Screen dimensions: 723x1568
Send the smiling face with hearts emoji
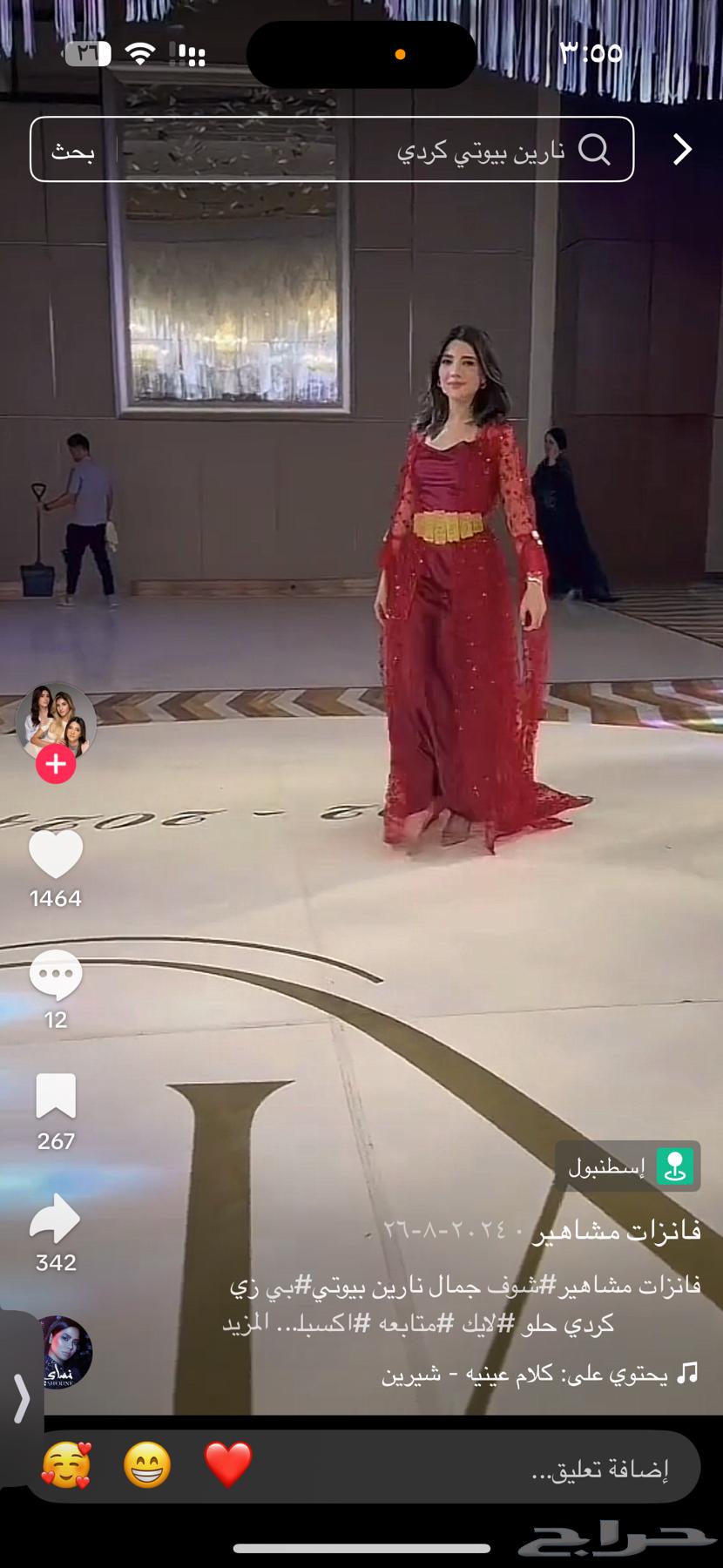tap(67, 1464)
